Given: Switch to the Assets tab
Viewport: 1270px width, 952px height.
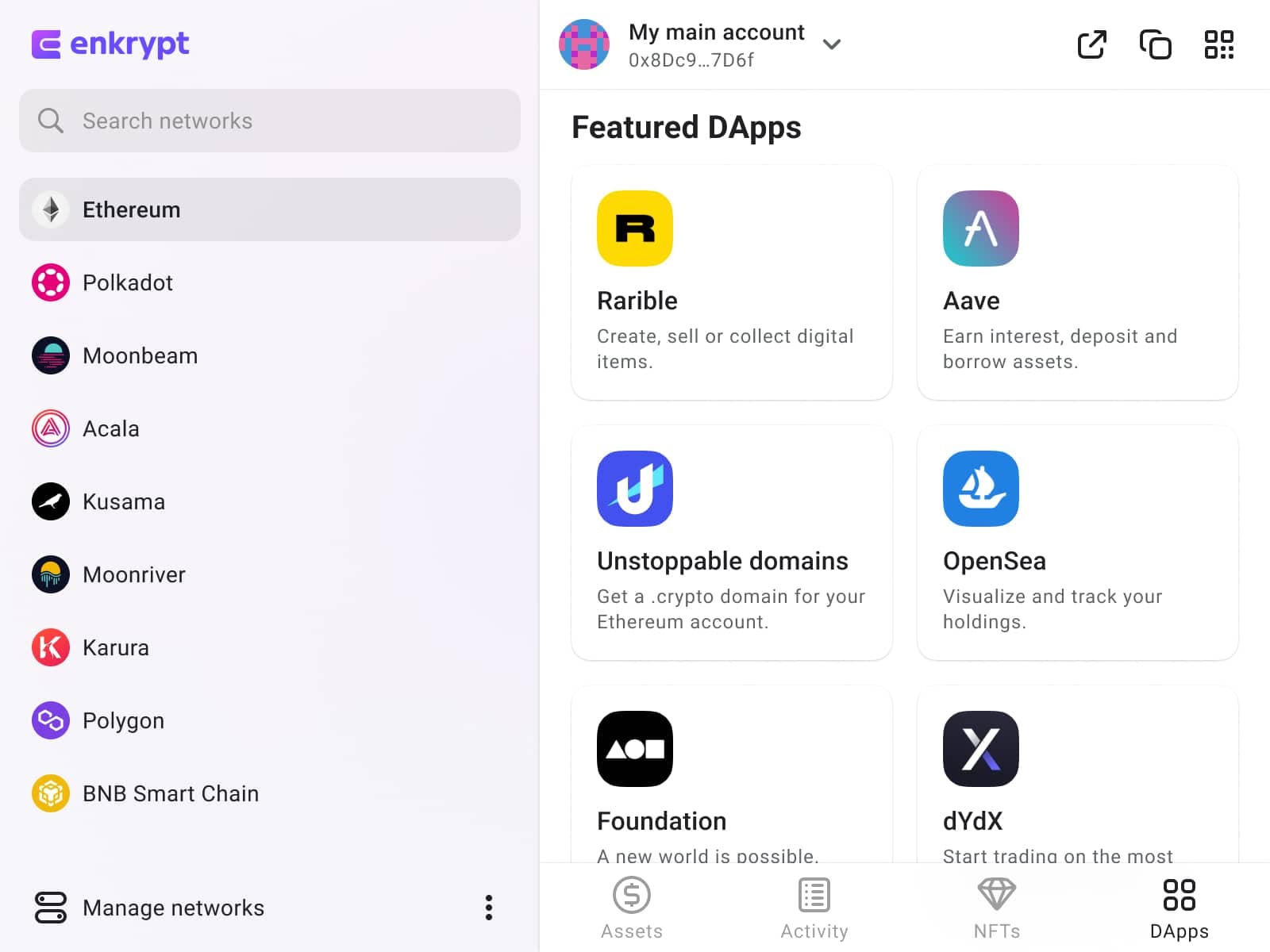Looking at the screenshot, I should pos(631,908).
